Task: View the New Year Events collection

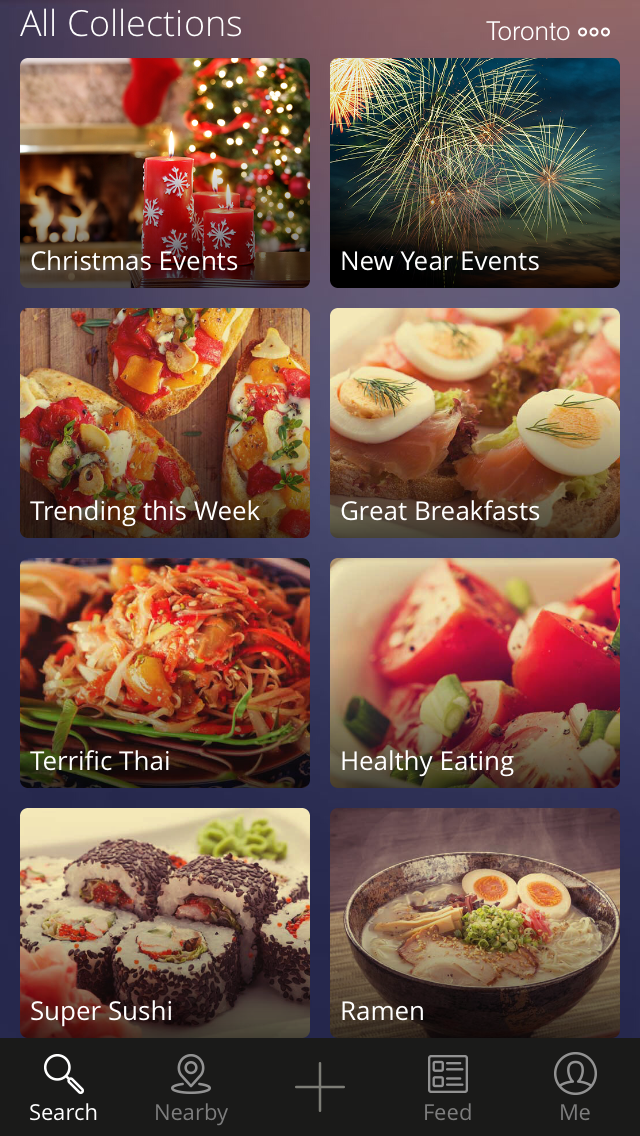Action: tap(475, 173)
